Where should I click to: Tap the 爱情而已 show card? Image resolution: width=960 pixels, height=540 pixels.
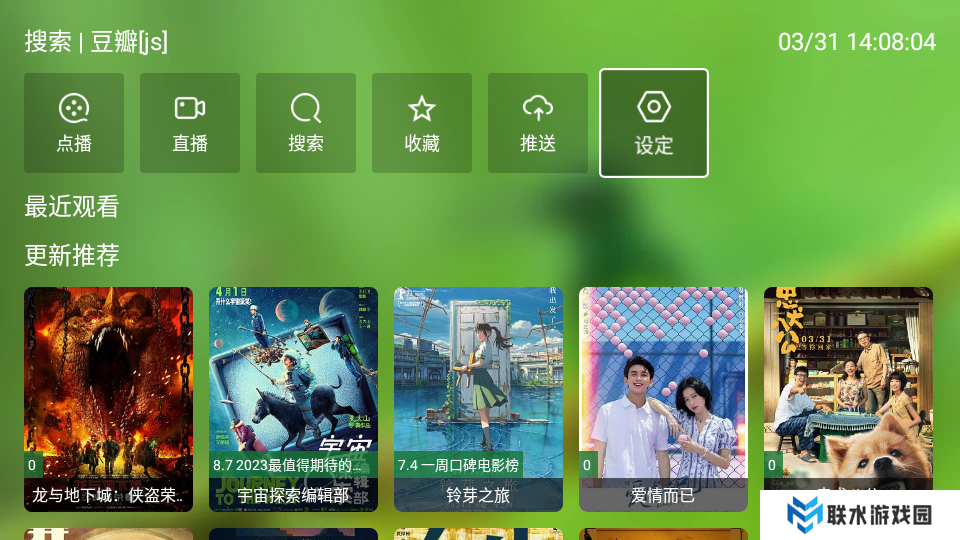[x=663, y=398]
